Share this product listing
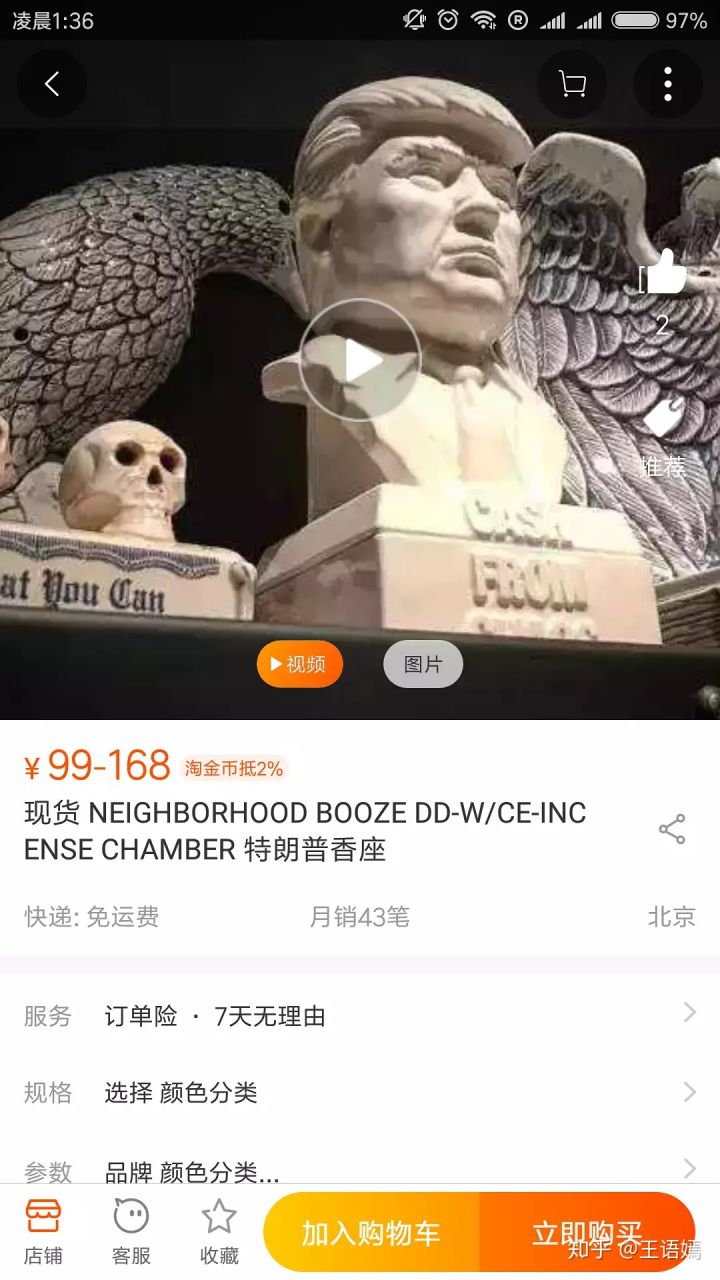The width and height of the screenshot is (720, 1280). point(672,829)
